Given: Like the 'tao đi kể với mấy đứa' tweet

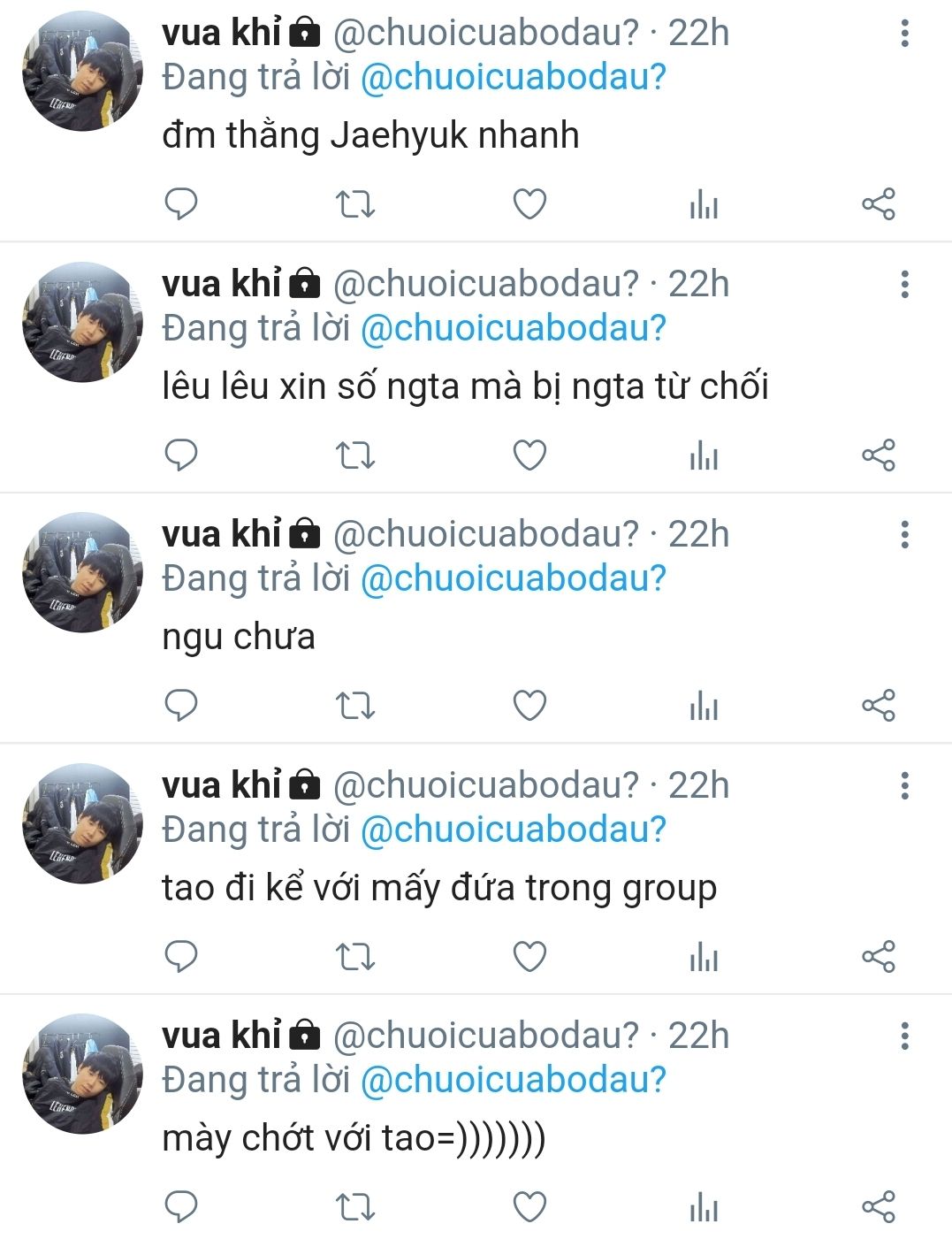Looking at the screenshot, I should tap(529, 956).
